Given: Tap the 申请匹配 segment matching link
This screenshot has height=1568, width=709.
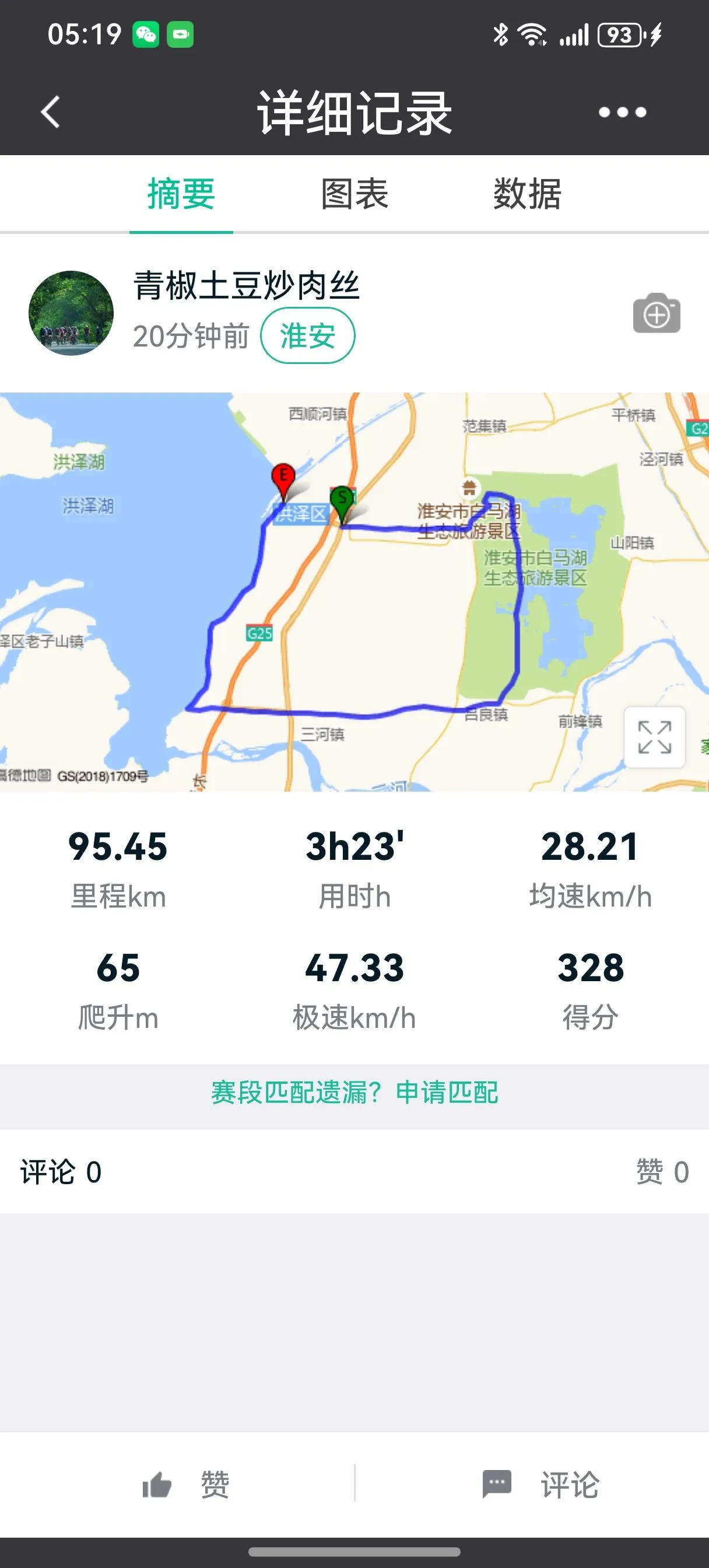Looking at the screenshot, I should tap(447, 1093).
